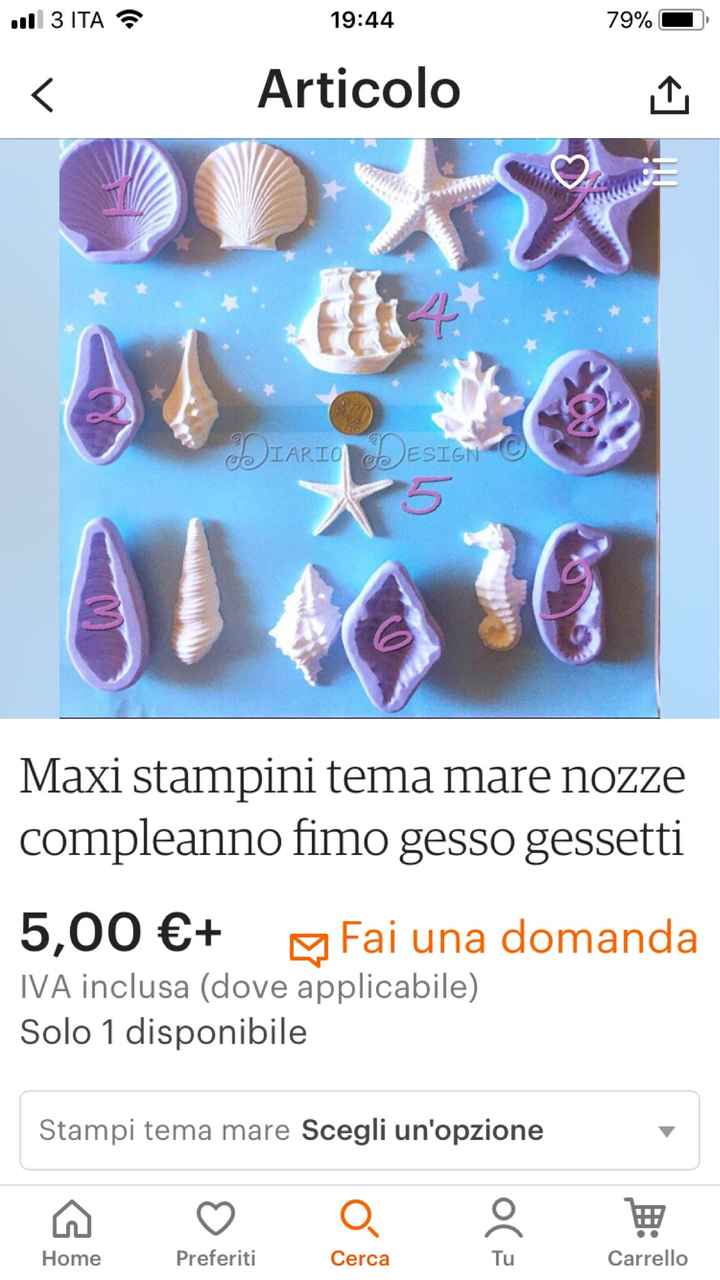Tap the share/export icon for this article
This screenshot has width=720, height=1280.
pyautogui.click(x=669, y=92)
